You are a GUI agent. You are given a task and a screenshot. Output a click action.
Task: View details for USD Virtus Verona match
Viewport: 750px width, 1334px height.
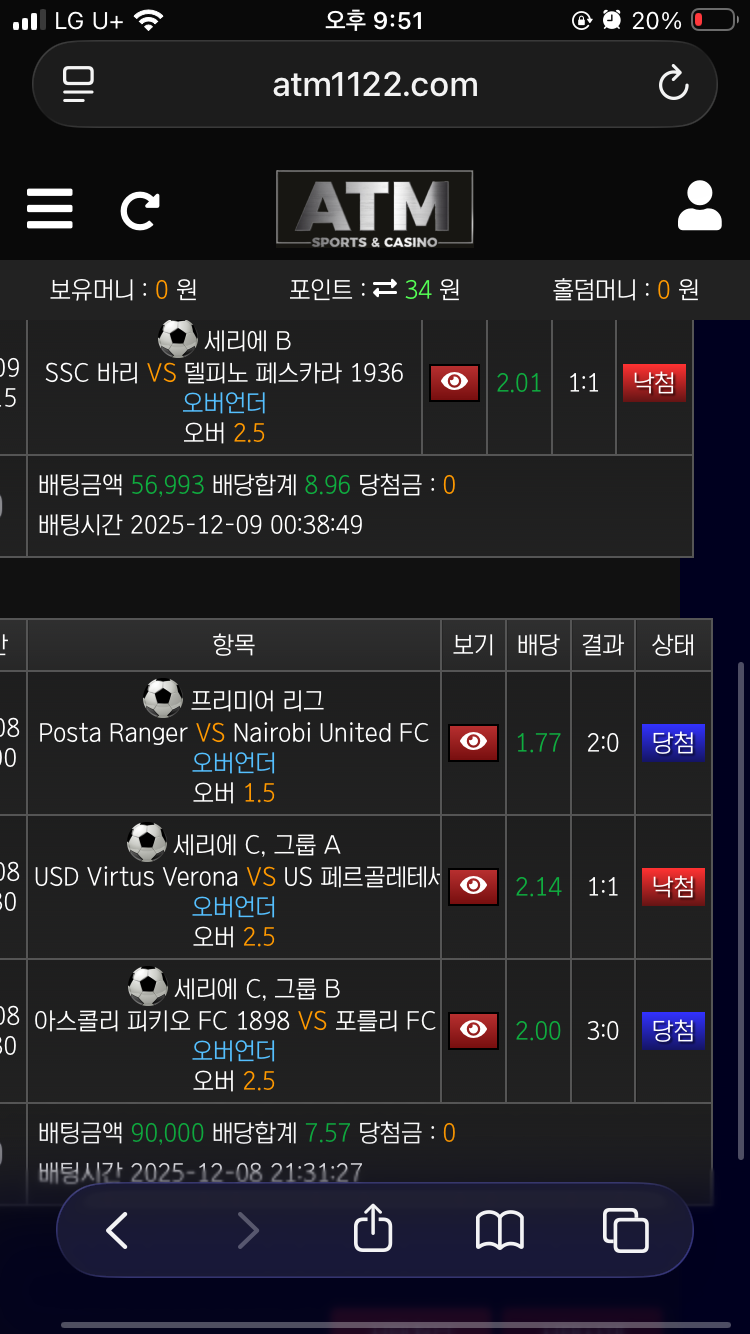tap(473, 886)
